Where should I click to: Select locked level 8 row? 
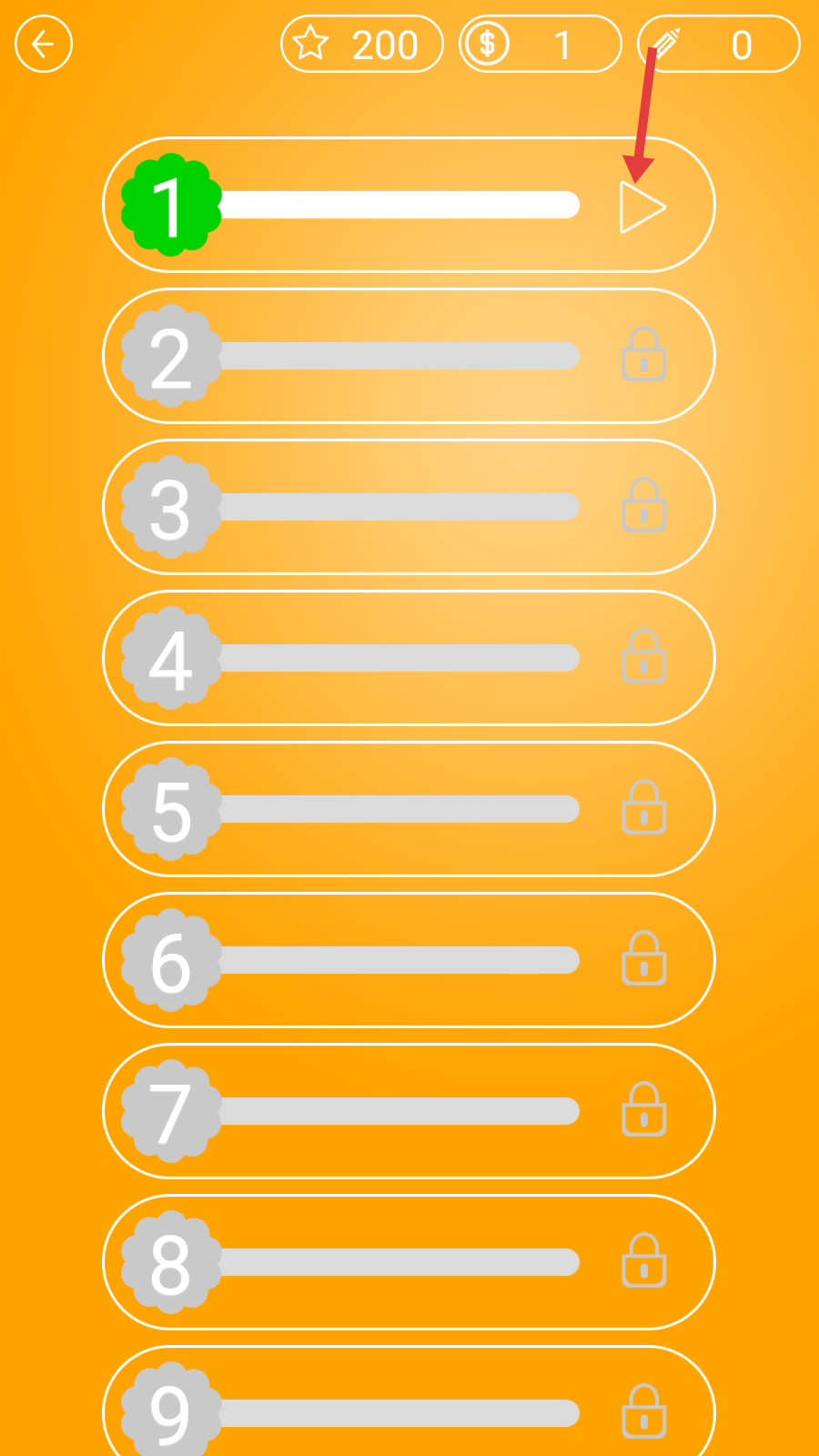coord(409,1262)
